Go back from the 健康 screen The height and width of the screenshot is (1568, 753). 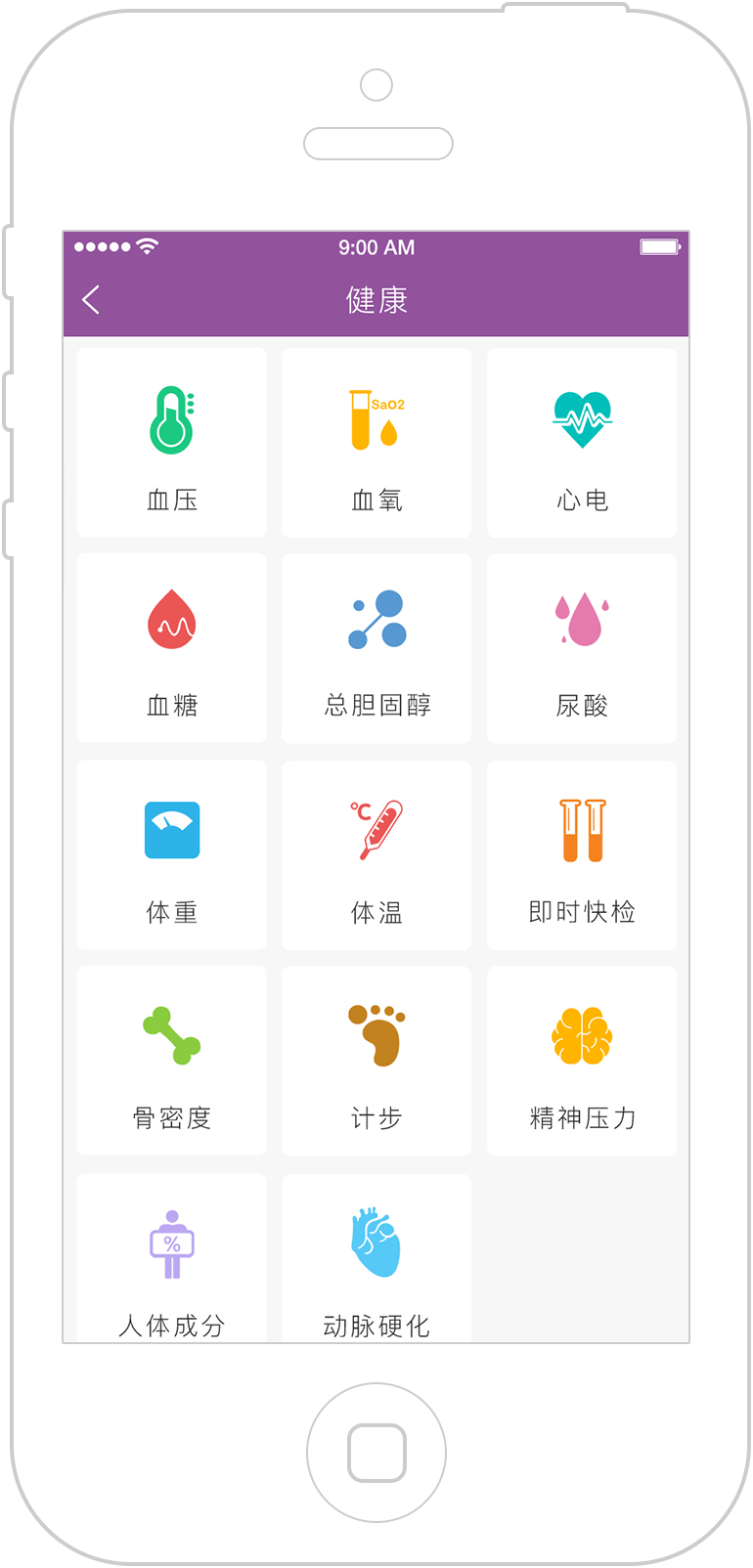pos(92,300)
